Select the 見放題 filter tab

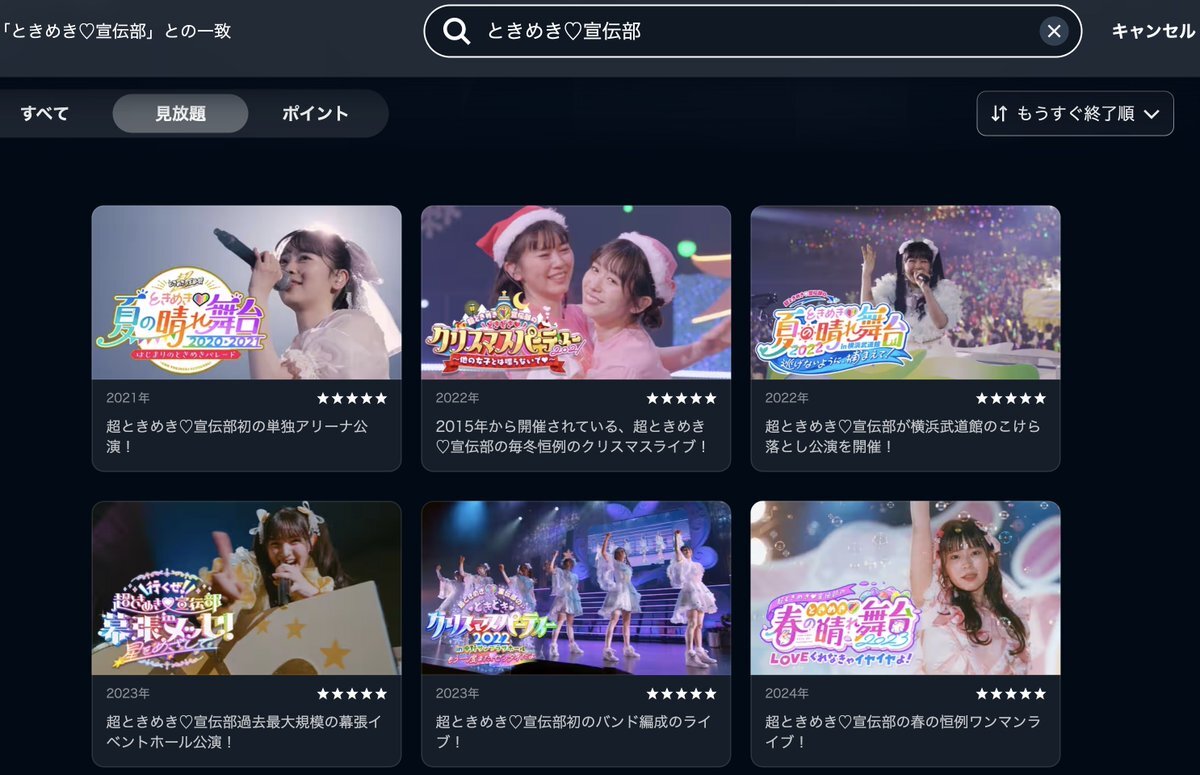click(180, 113)
